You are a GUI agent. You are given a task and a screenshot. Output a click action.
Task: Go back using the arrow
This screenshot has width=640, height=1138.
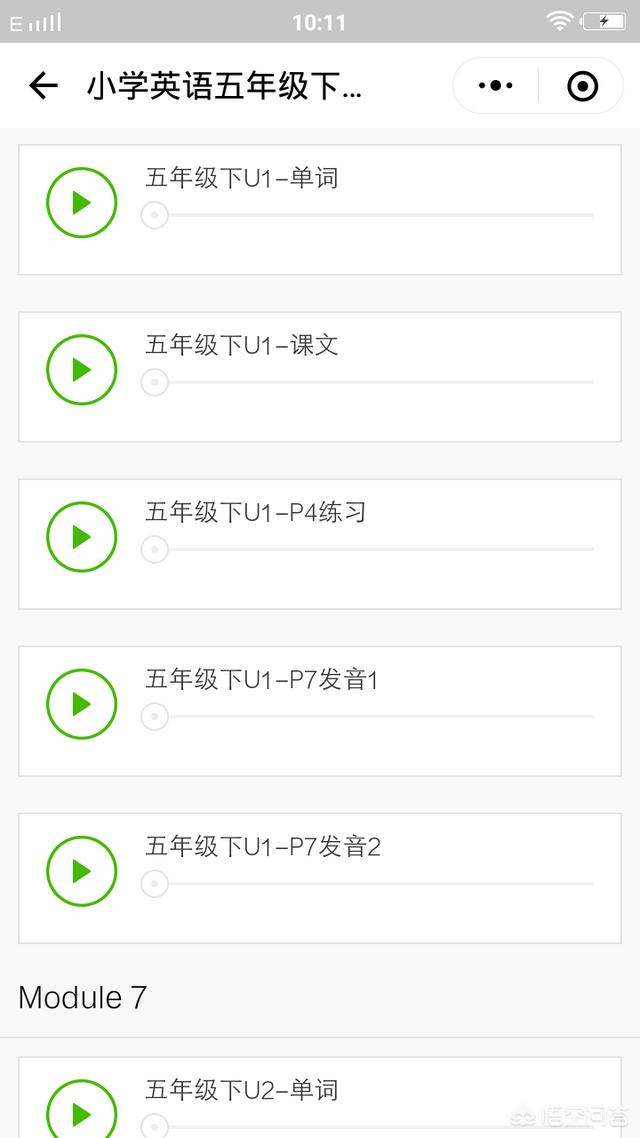click(43, 86)
